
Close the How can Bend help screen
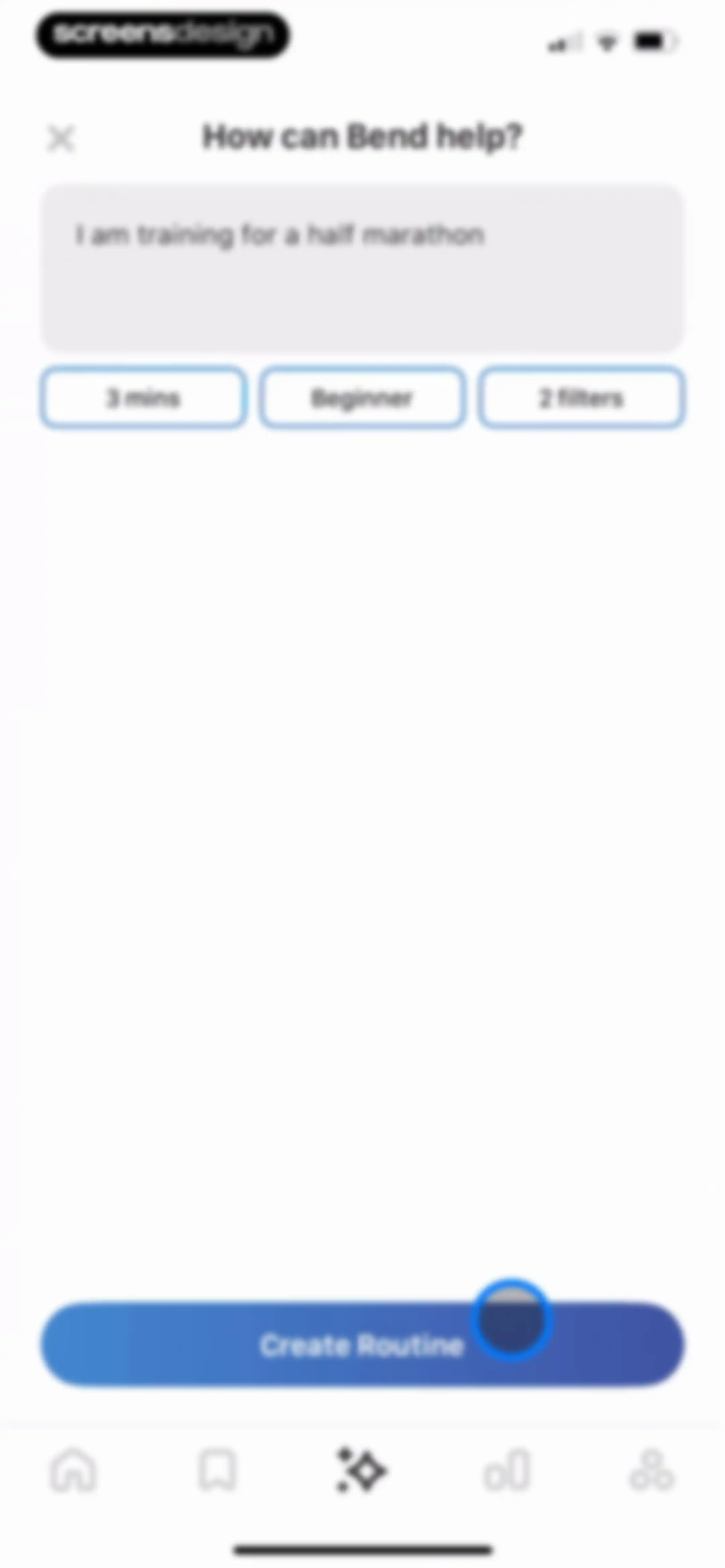61,138
